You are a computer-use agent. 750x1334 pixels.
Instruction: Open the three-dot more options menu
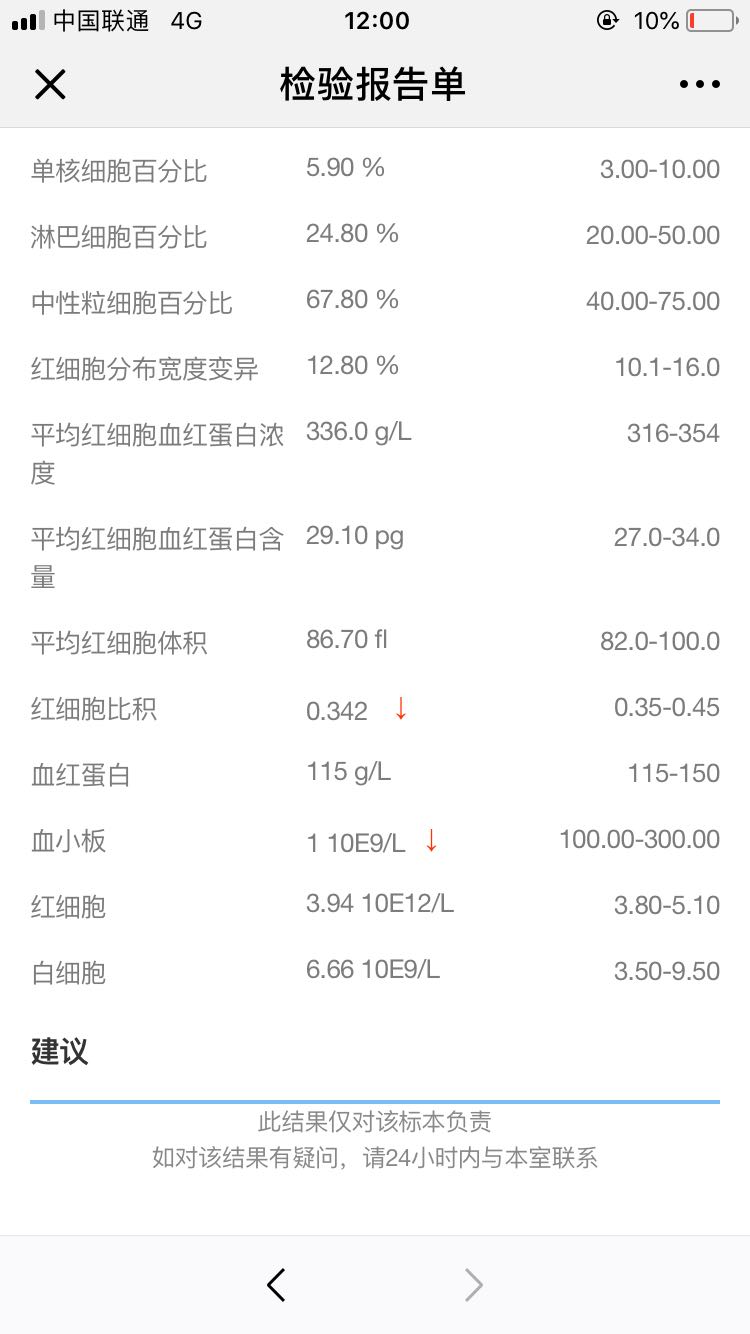(x=699, y=85)
